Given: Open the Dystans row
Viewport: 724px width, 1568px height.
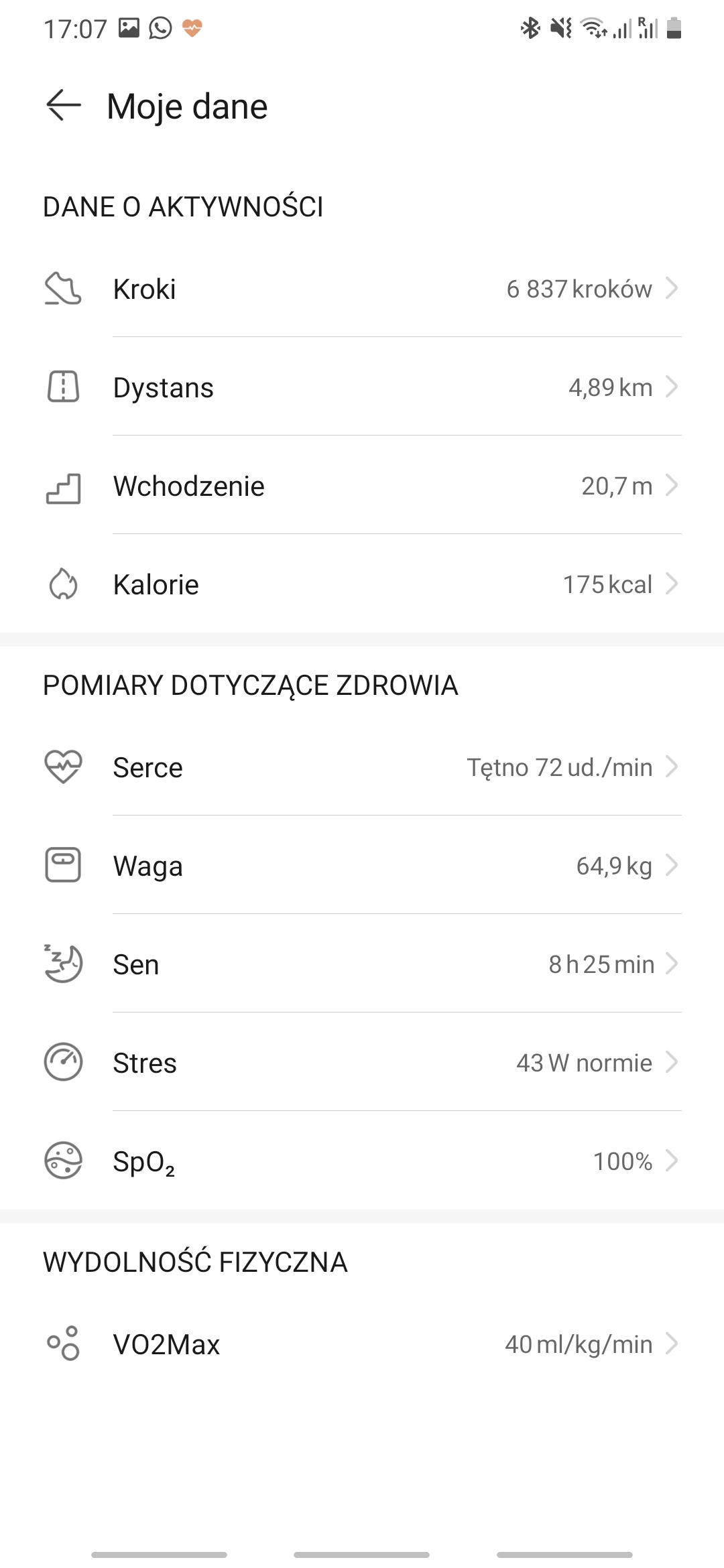Looking at the screenshot, I should [362, 388].
